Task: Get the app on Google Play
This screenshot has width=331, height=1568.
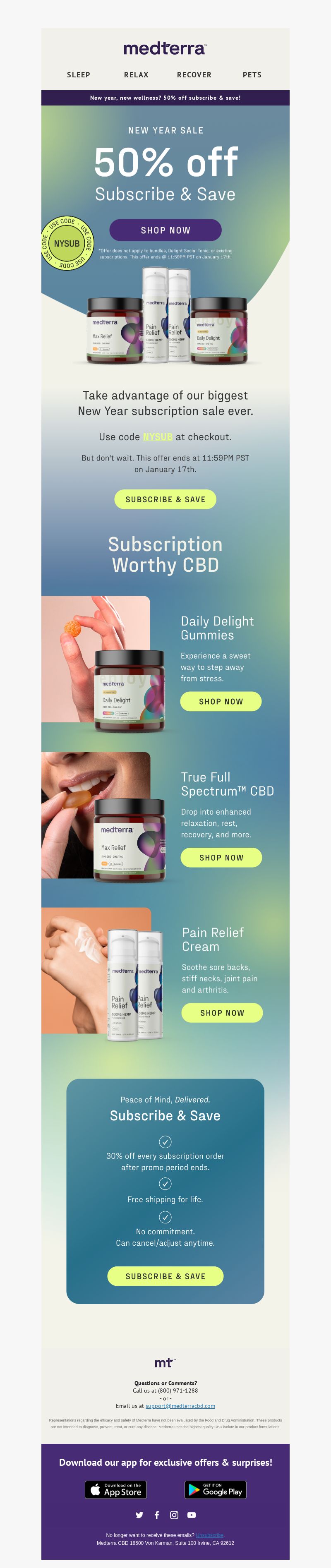Action: point(216,1489)
